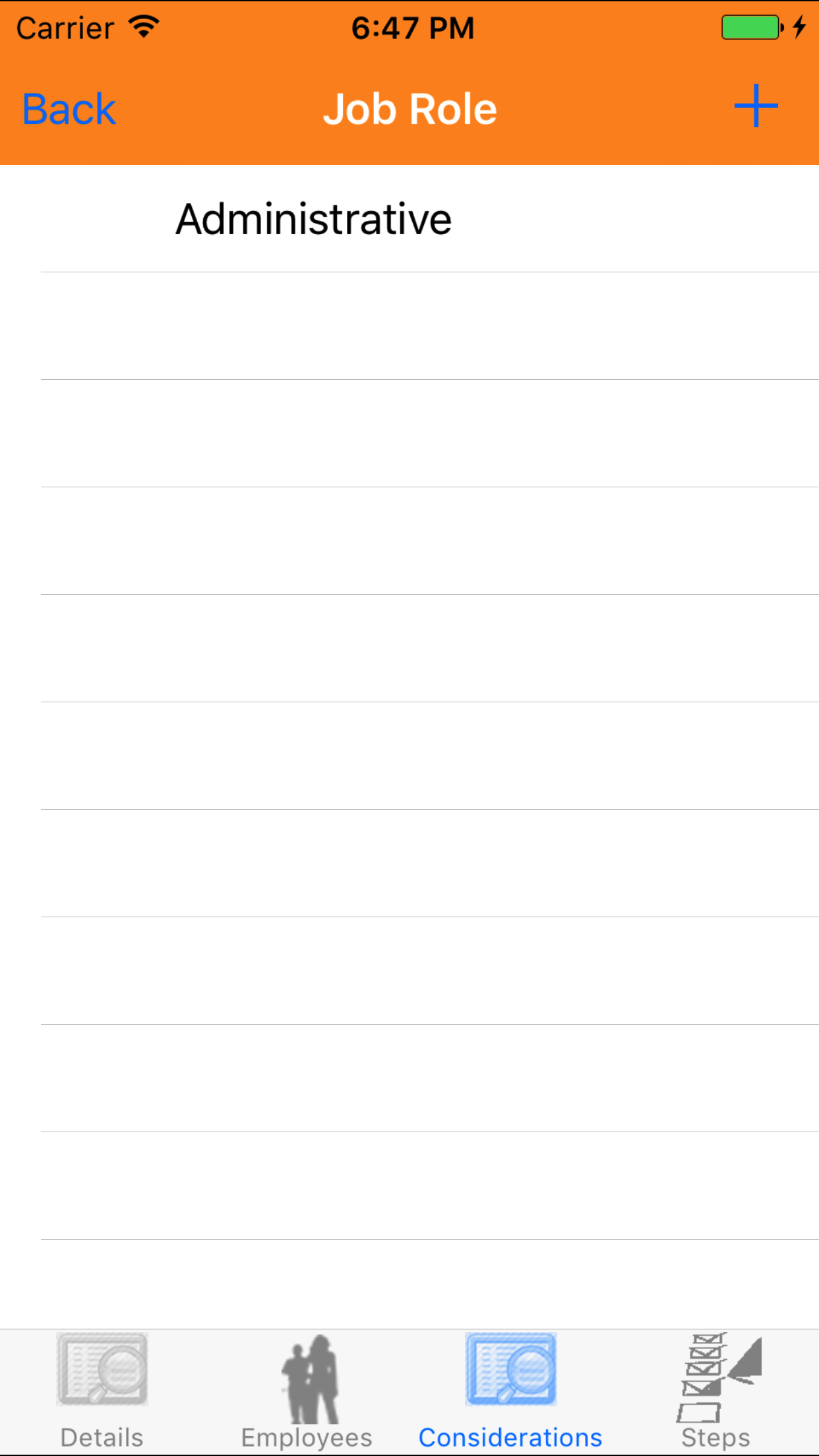Switch to the Employees tab
This screenshot has width=819, height=1456.
307,1391
